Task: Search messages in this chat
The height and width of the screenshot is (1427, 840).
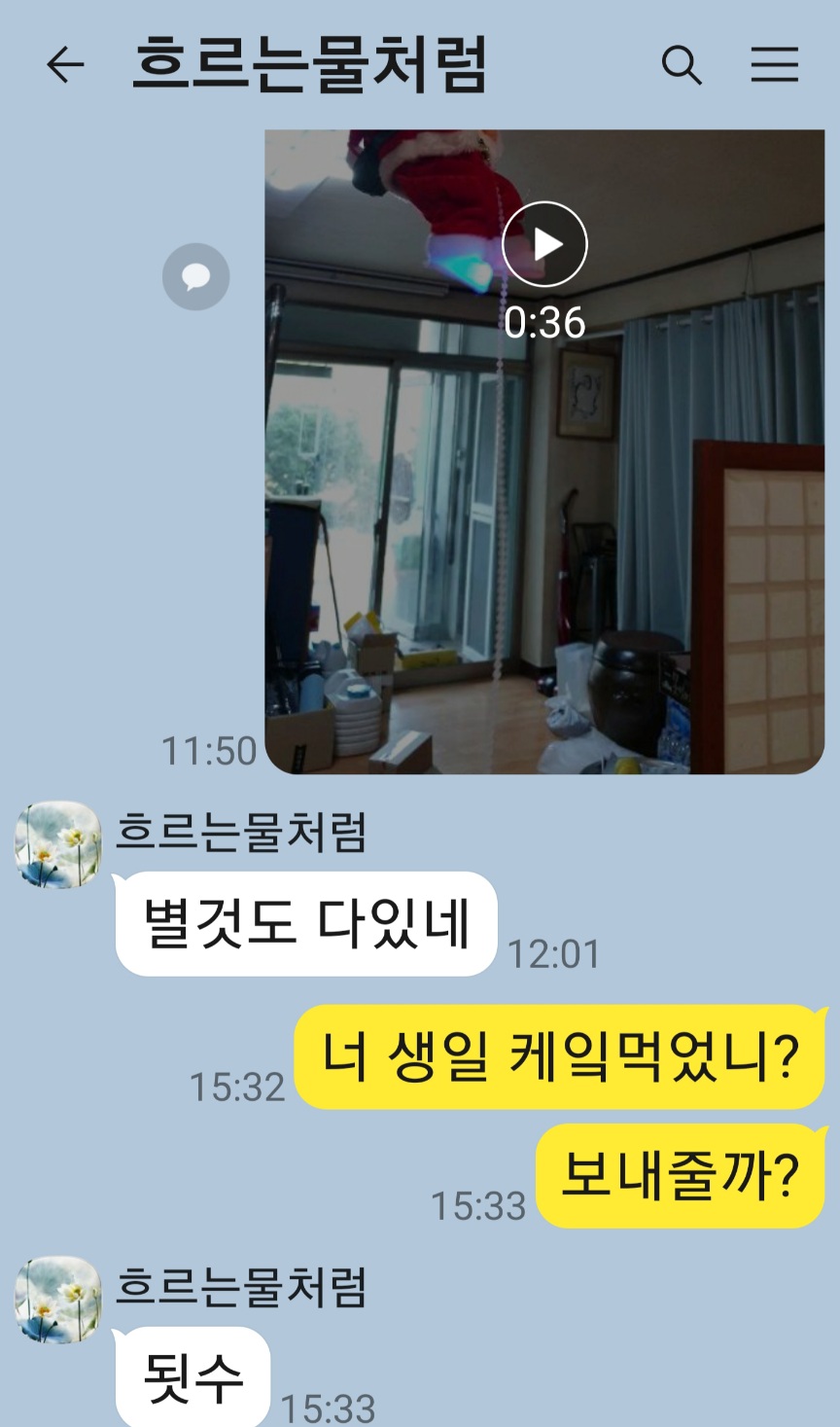Action: [x=681, y=65]
